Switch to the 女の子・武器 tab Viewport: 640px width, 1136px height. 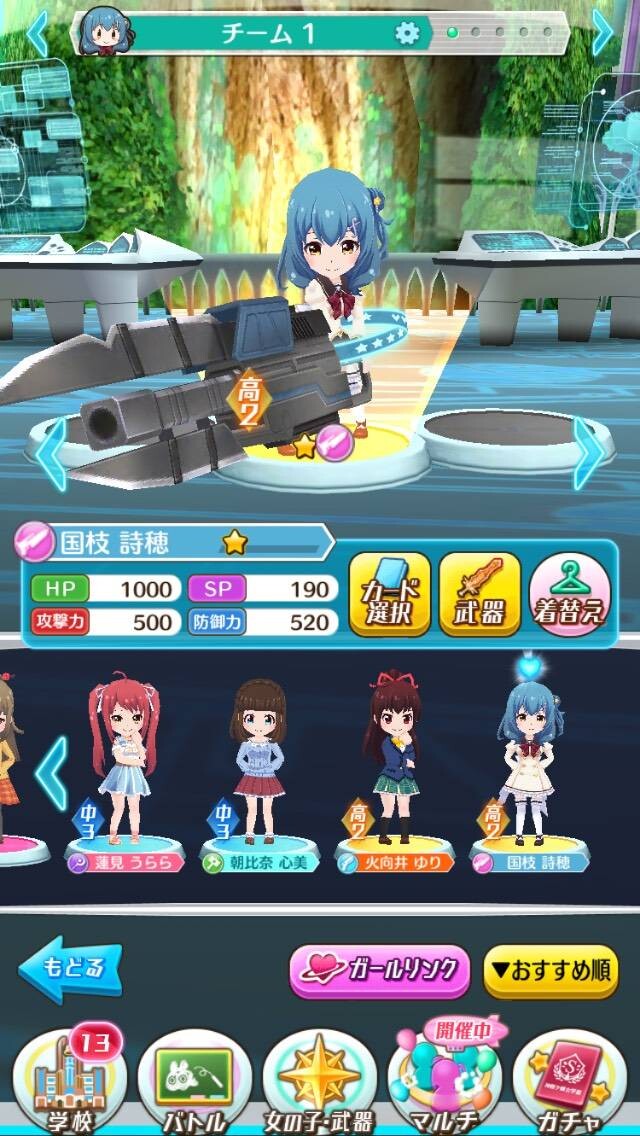click(319, 1081)
